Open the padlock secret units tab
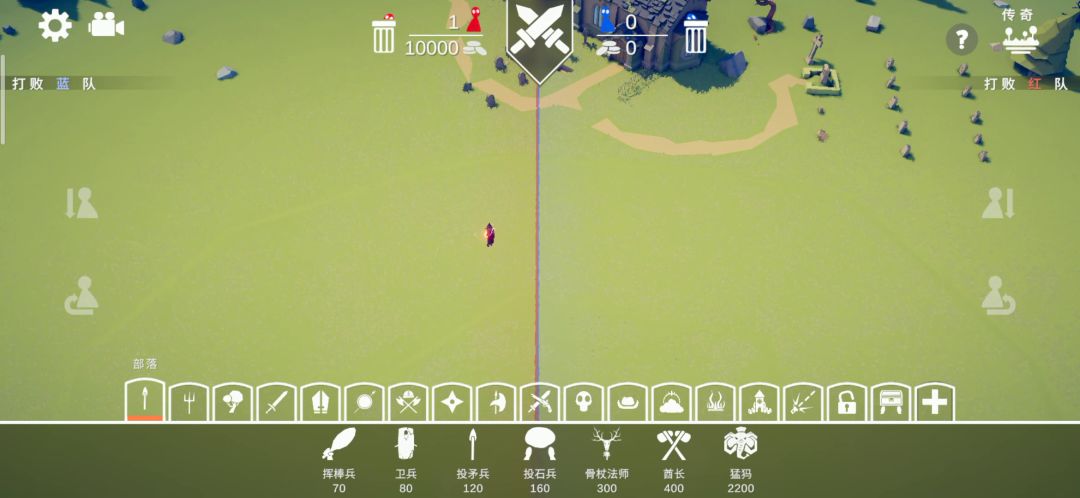The height and width of the screenshot is (498, 1080). click(x=846, y=403)
